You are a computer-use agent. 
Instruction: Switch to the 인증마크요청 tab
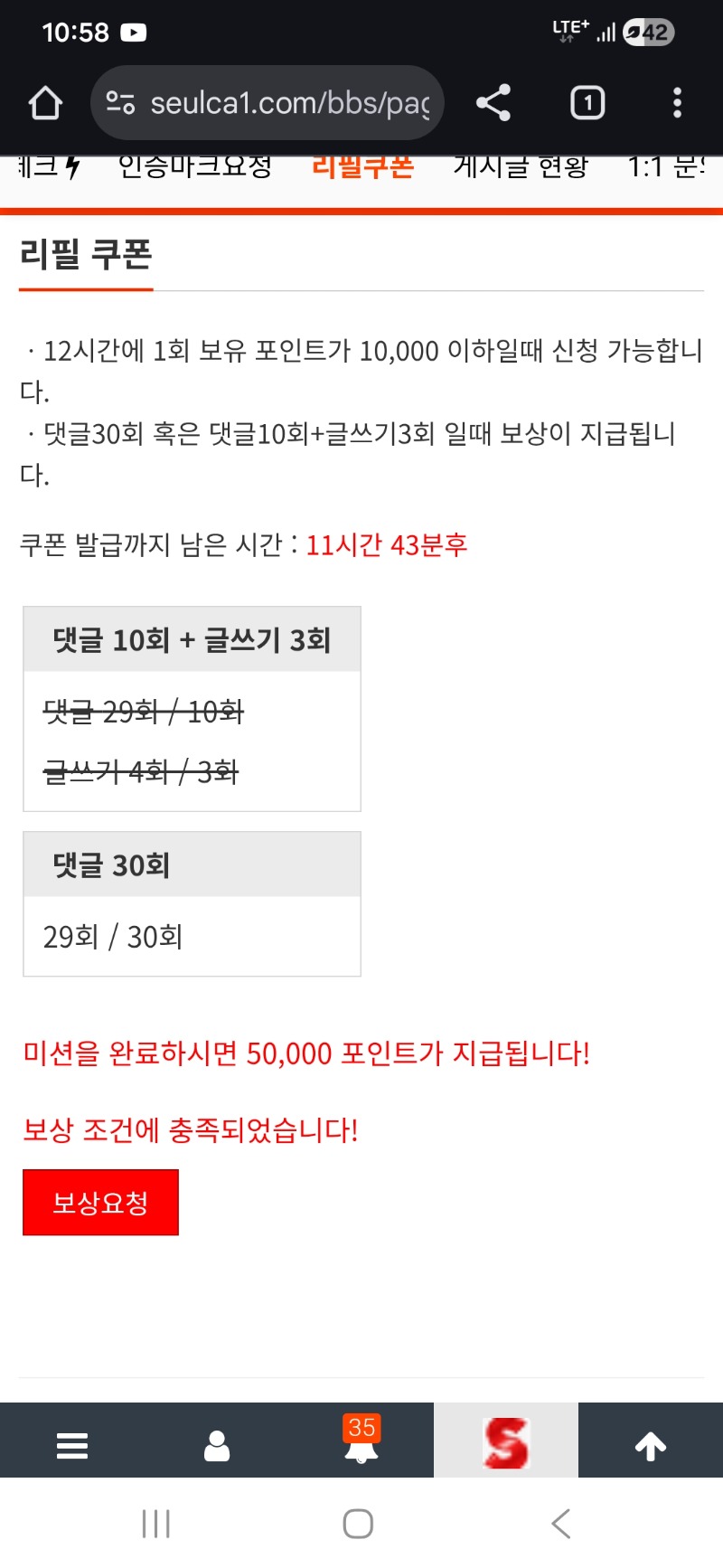195,168
